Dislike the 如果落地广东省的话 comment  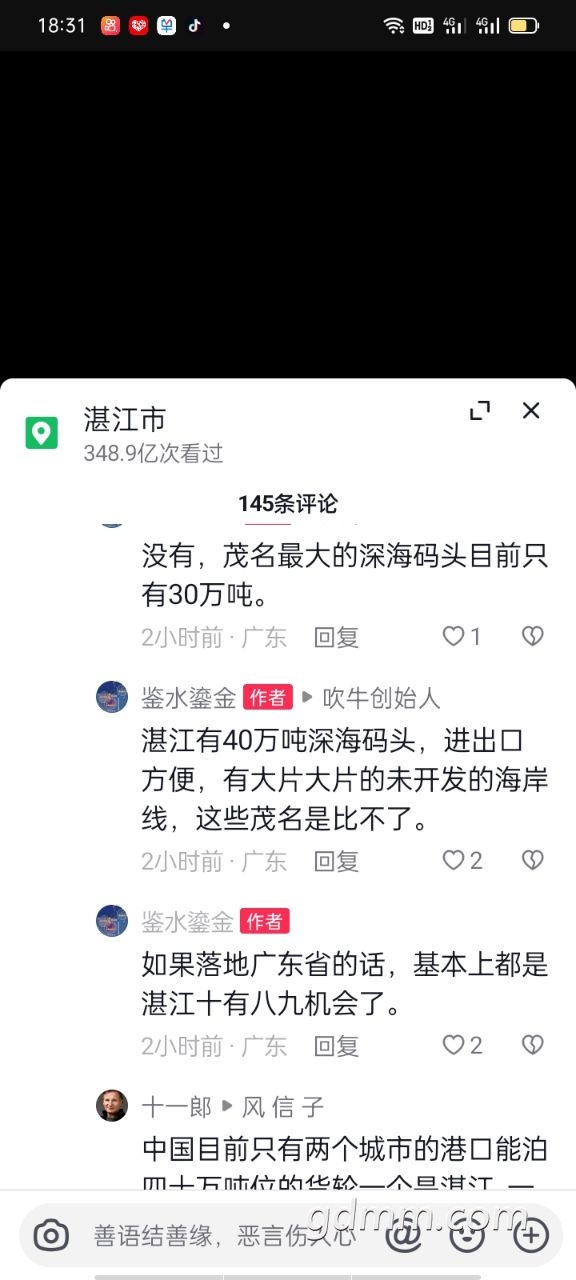click(532, 1045)
